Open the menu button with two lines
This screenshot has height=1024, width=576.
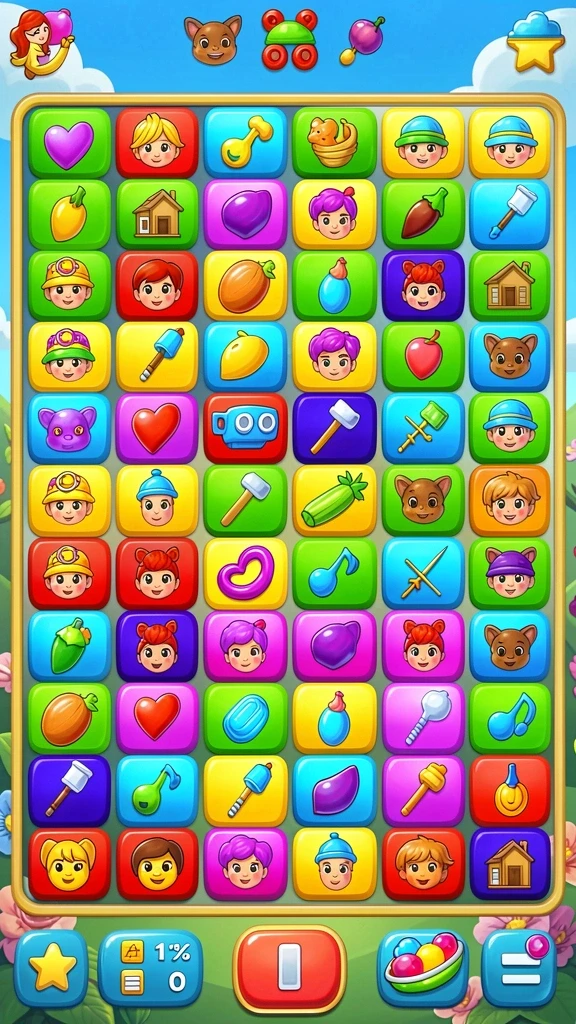(519, 968)
